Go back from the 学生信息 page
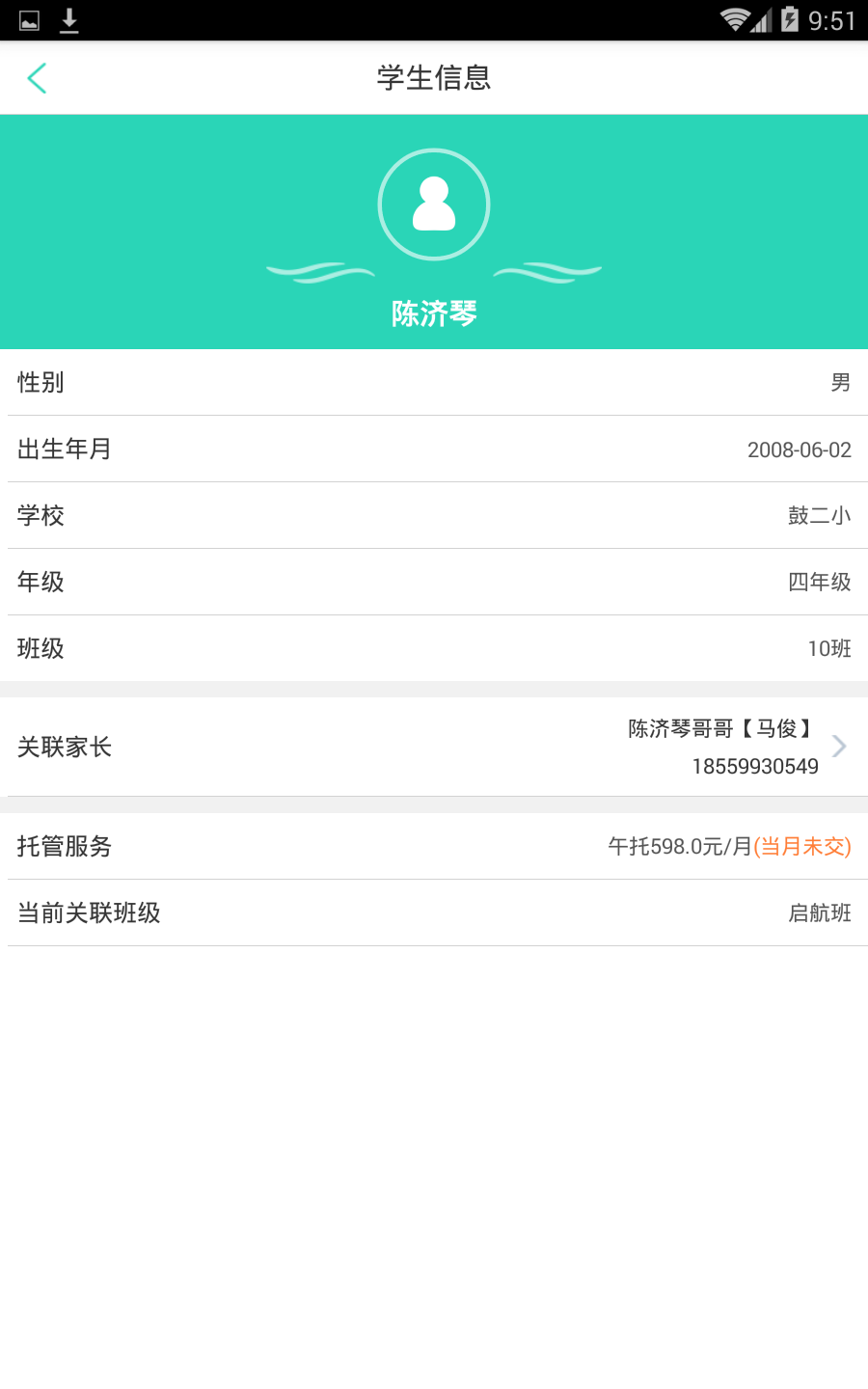 (37, 78)
